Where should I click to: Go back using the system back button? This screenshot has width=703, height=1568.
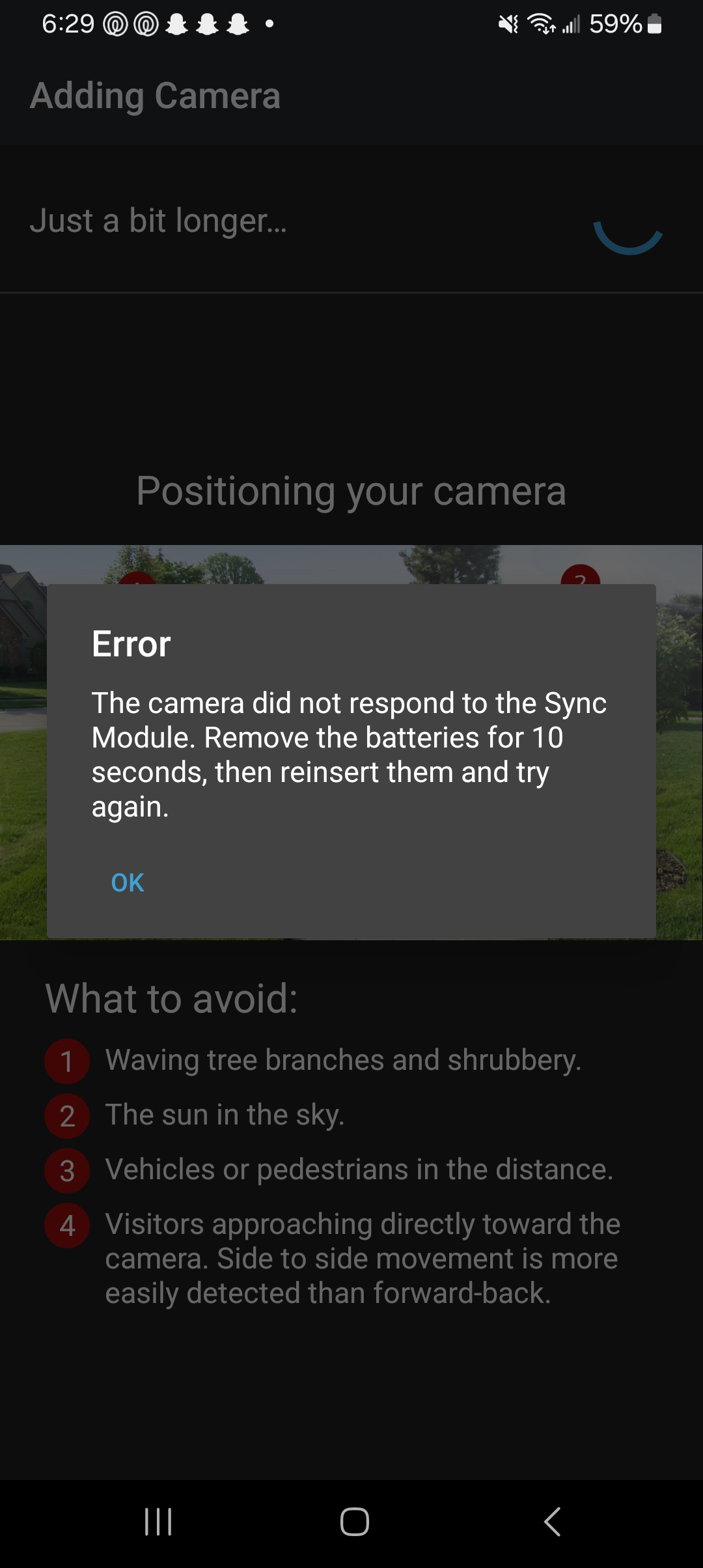[x=552, y=1522]
